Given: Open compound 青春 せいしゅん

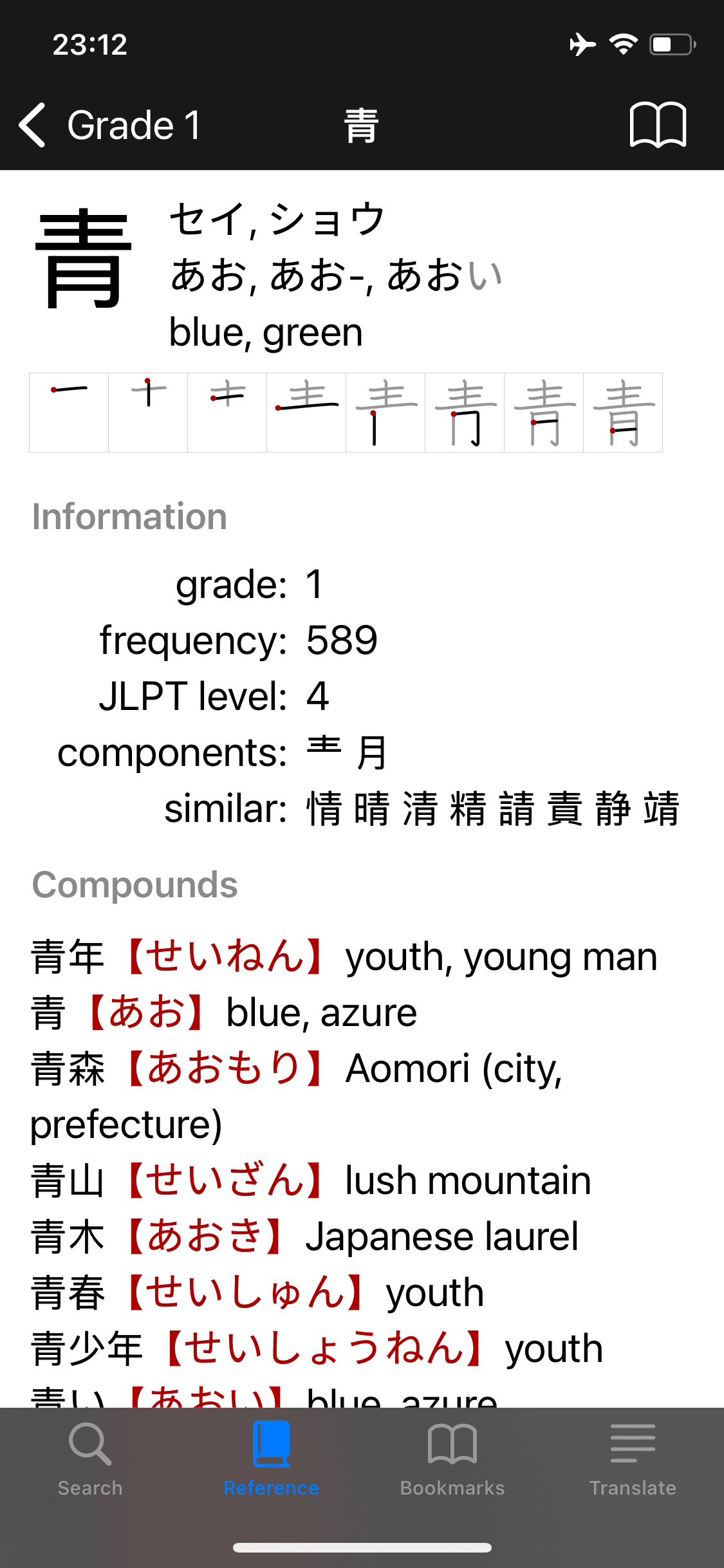Looking at the screenshot, I should click(257, 1293).
